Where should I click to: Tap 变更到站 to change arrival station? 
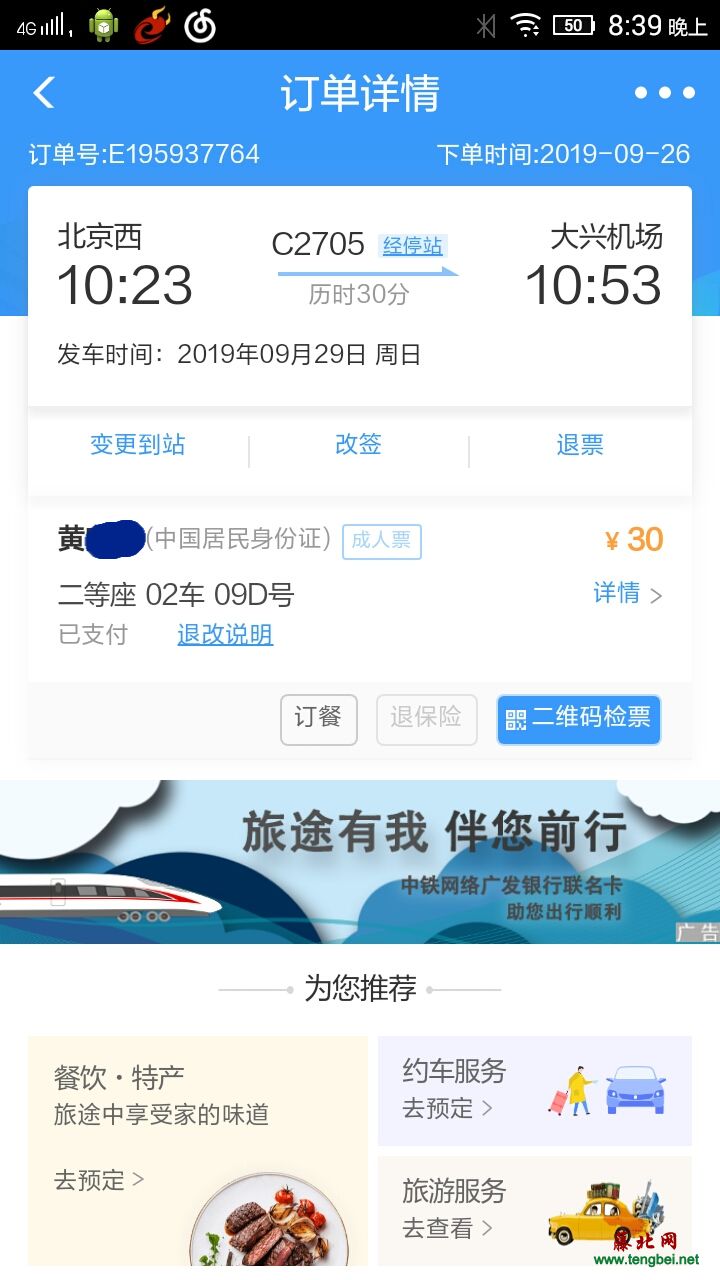pos(138,445)
